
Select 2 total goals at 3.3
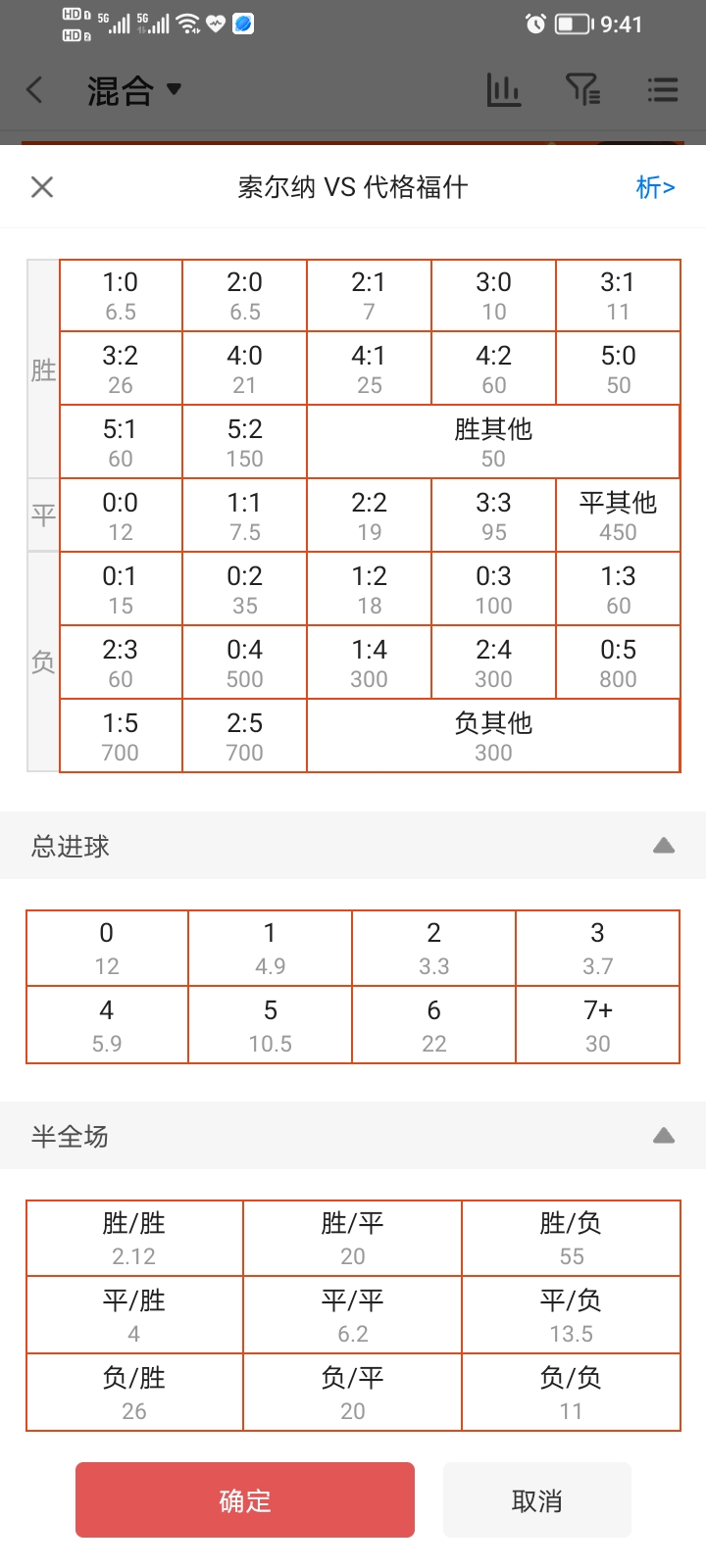point(433,948)
